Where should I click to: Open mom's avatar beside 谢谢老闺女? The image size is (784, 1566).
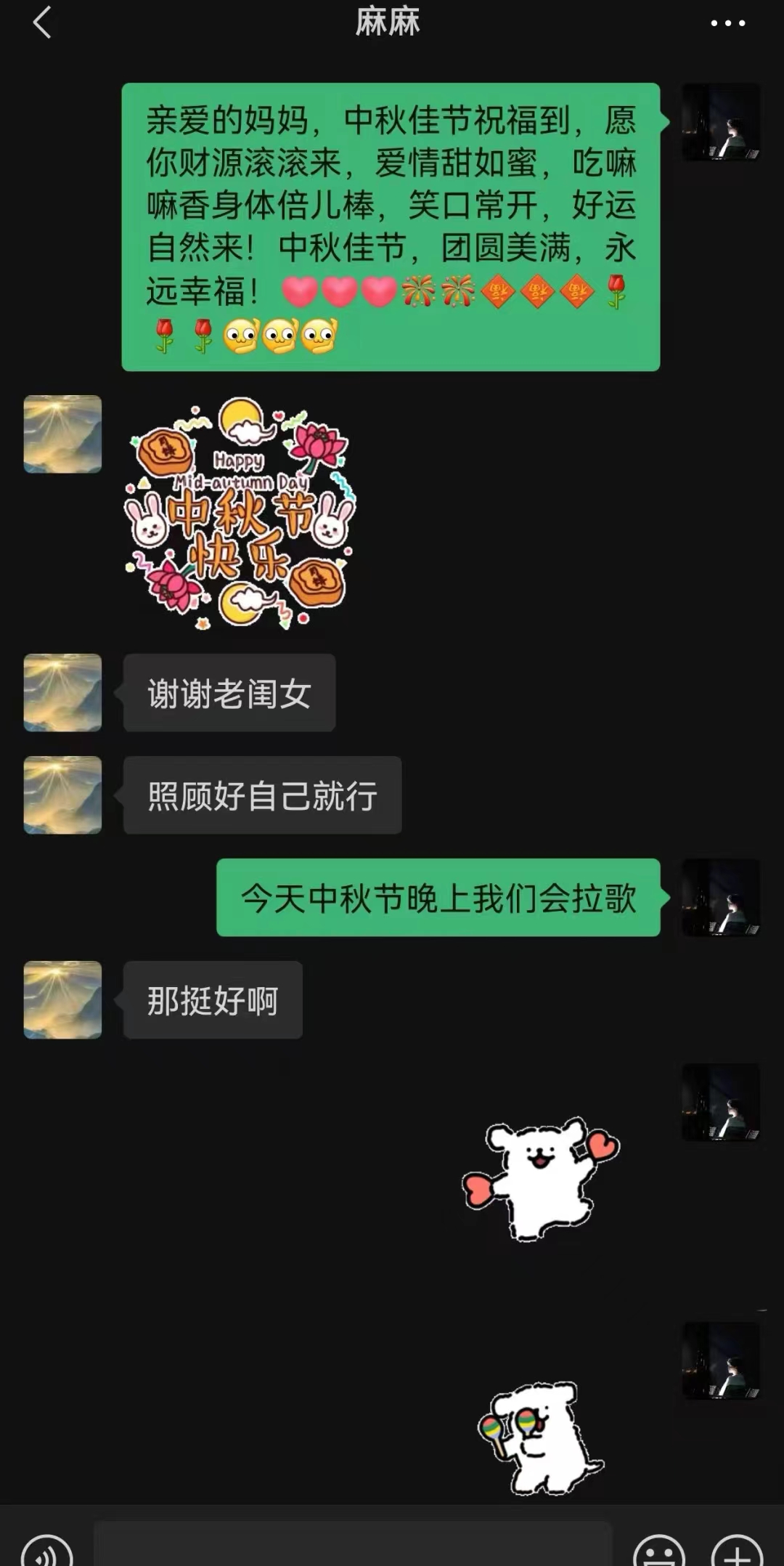(x=62, y=692)
